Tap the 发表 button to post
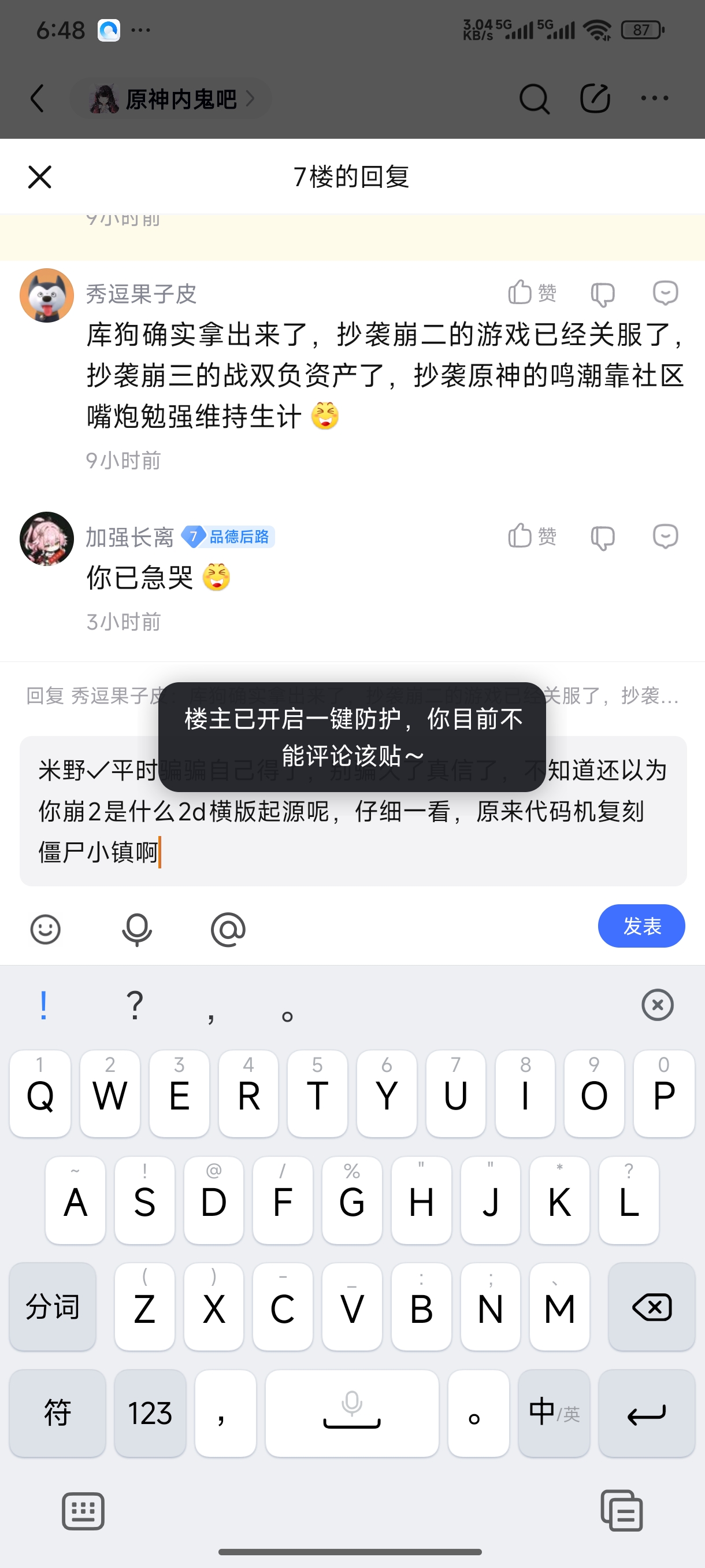Viewport: 705px width, 1568px height. (641, 926)
